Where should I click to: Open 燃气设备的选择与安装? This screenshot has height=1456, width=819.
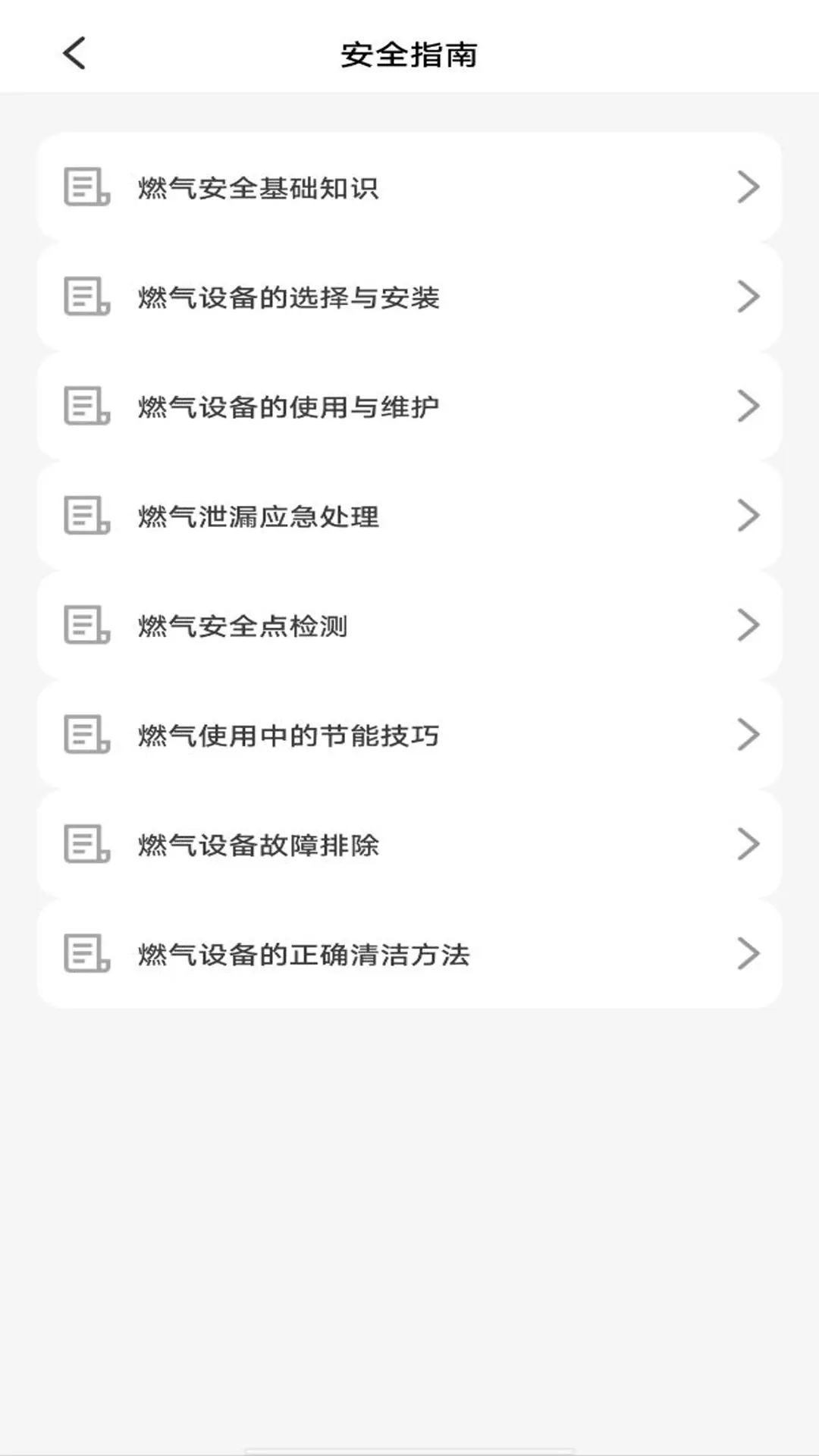click(x=409, y=297)
